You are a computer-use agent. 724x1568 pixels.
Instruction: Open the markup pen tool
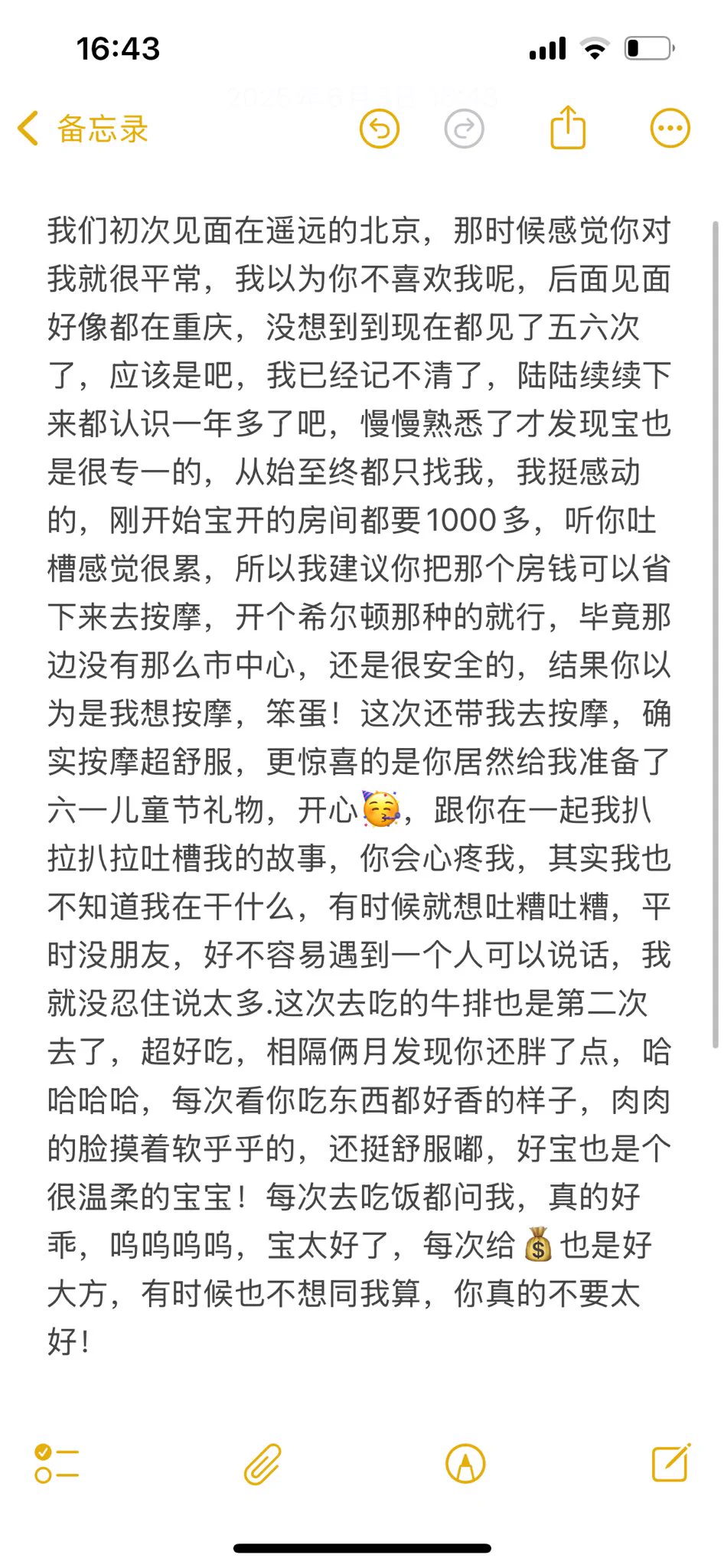[x=465, y=1464]
